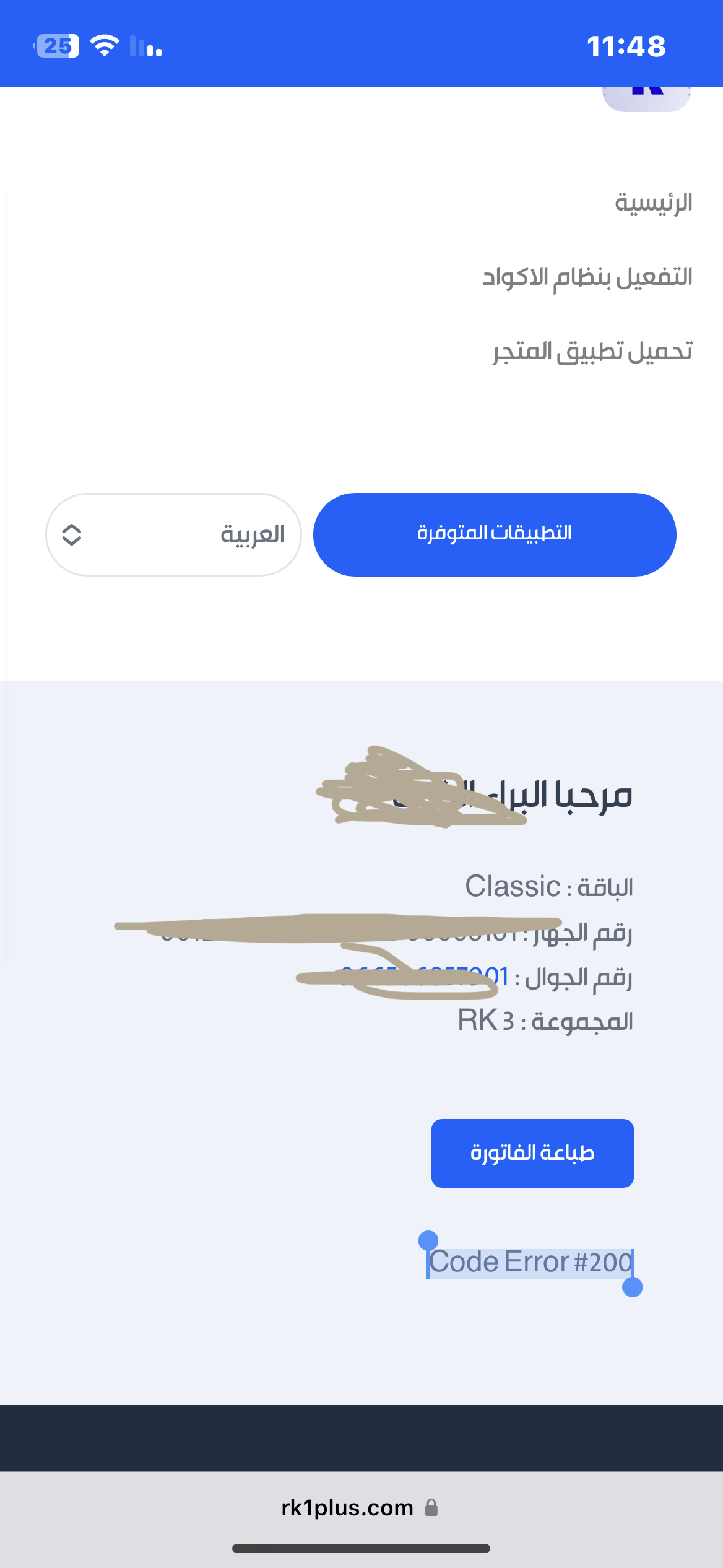This screenshot has height=1568, width=723.
Task: Go to التفعيل بنظام الاكواد page
Action: coord(587,277)
